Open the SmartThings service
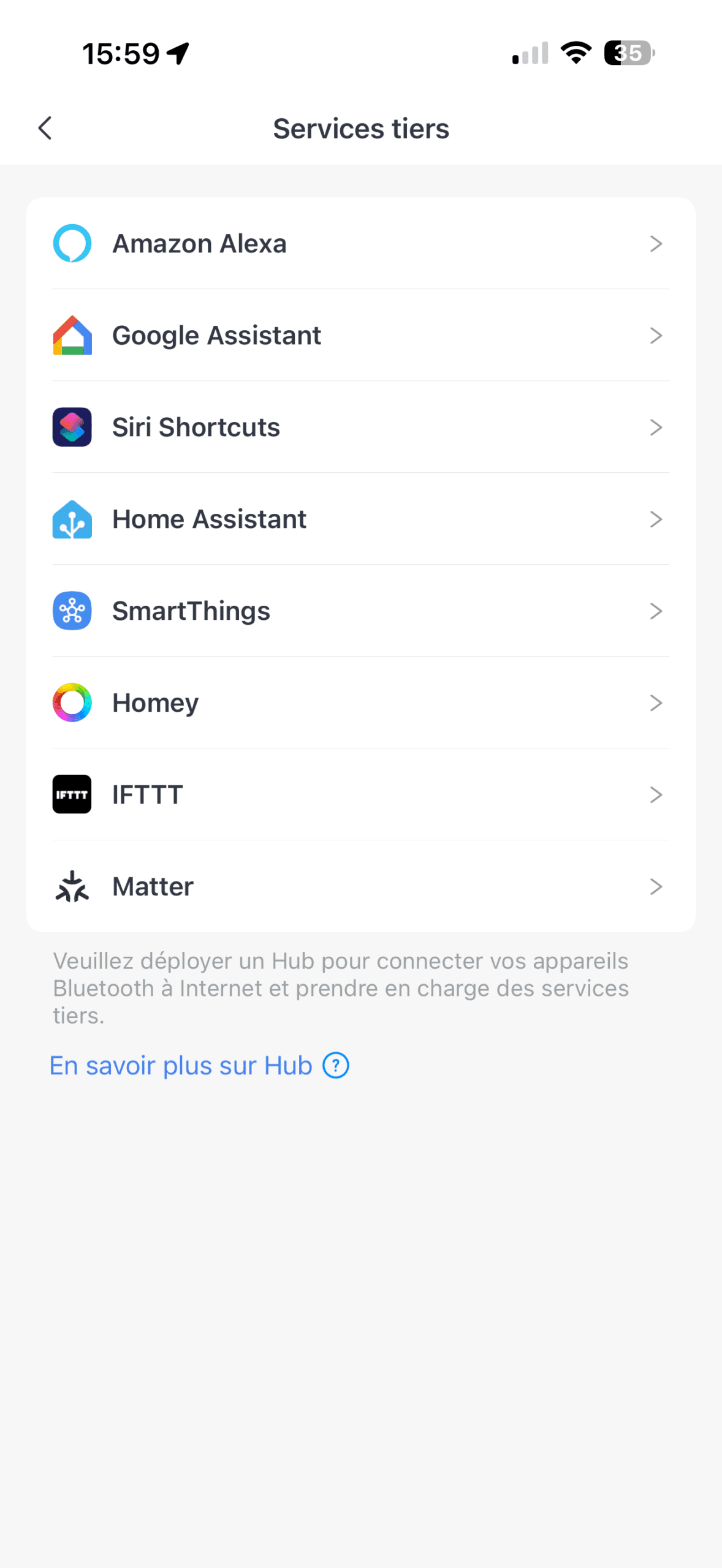 tap(360, 611)
